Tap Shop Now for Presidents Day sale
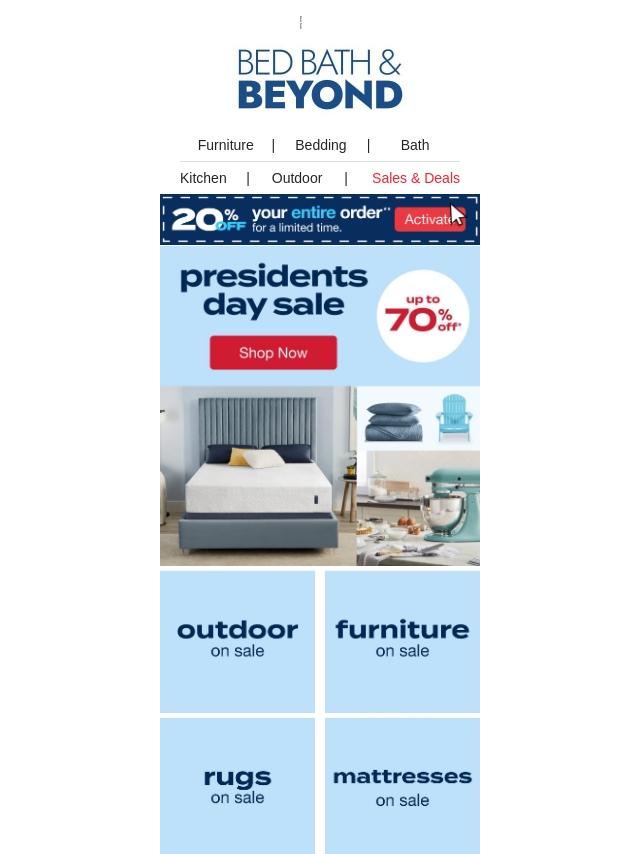Viewport: 640px width, 854px height. (273, 353)
